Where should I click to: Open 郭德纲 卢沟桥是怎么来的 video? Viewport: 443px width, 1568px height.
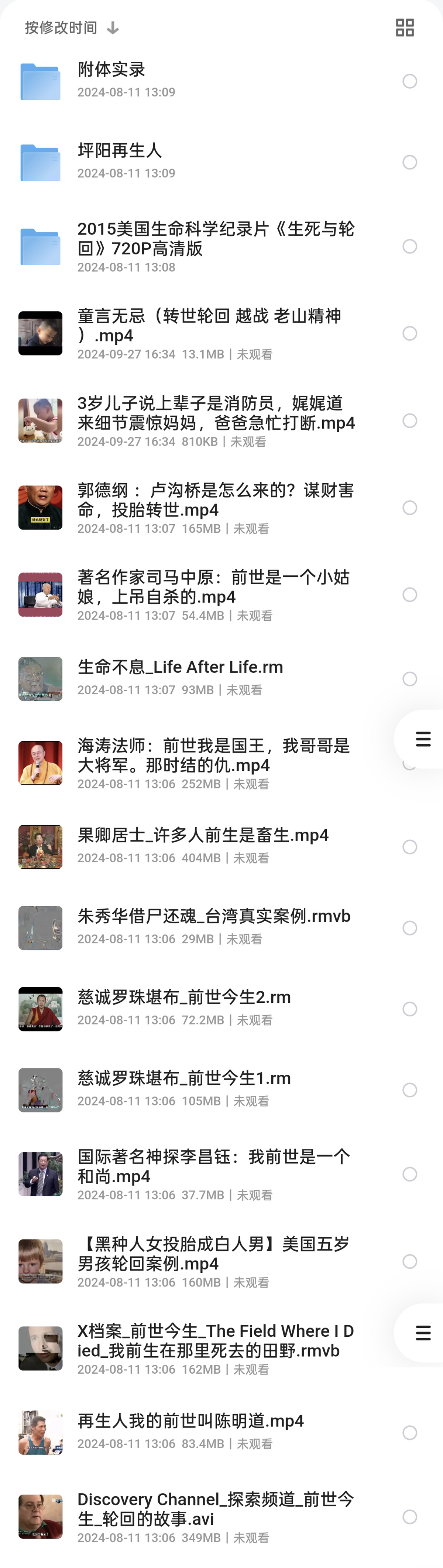[x=216, y=500]
